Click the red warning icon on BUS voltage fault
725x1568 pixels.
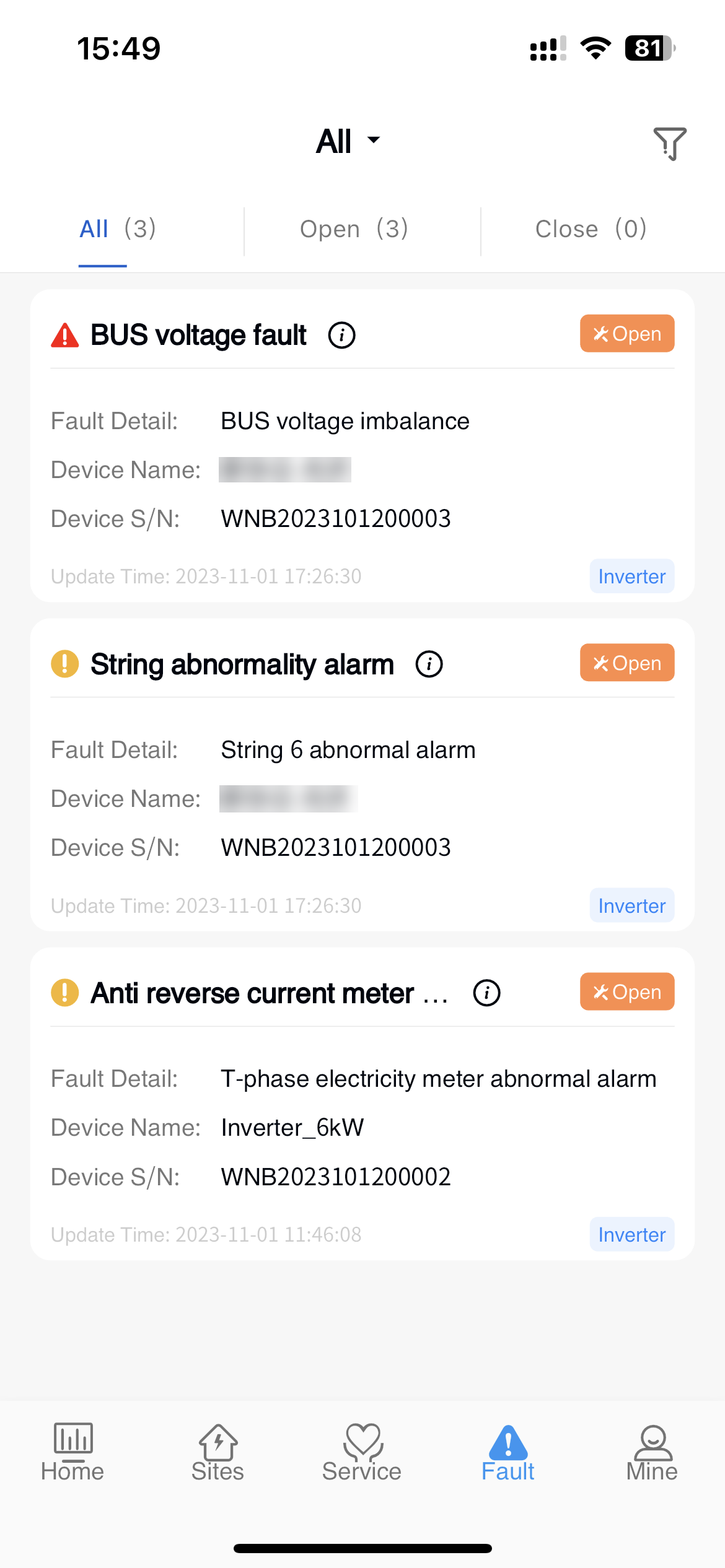coord(64,334)
